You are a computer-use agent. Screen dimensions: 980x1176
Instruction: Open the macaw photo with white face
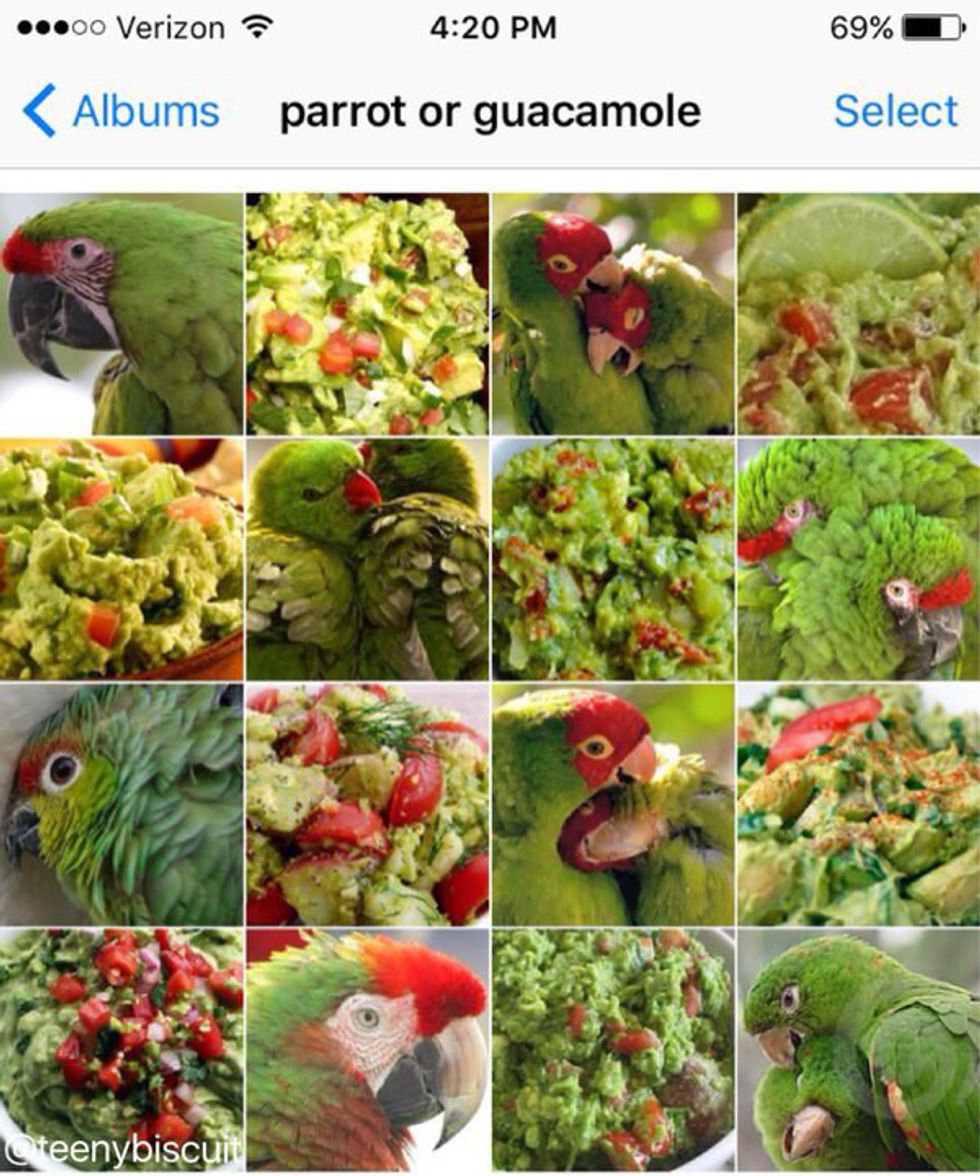367,1048
